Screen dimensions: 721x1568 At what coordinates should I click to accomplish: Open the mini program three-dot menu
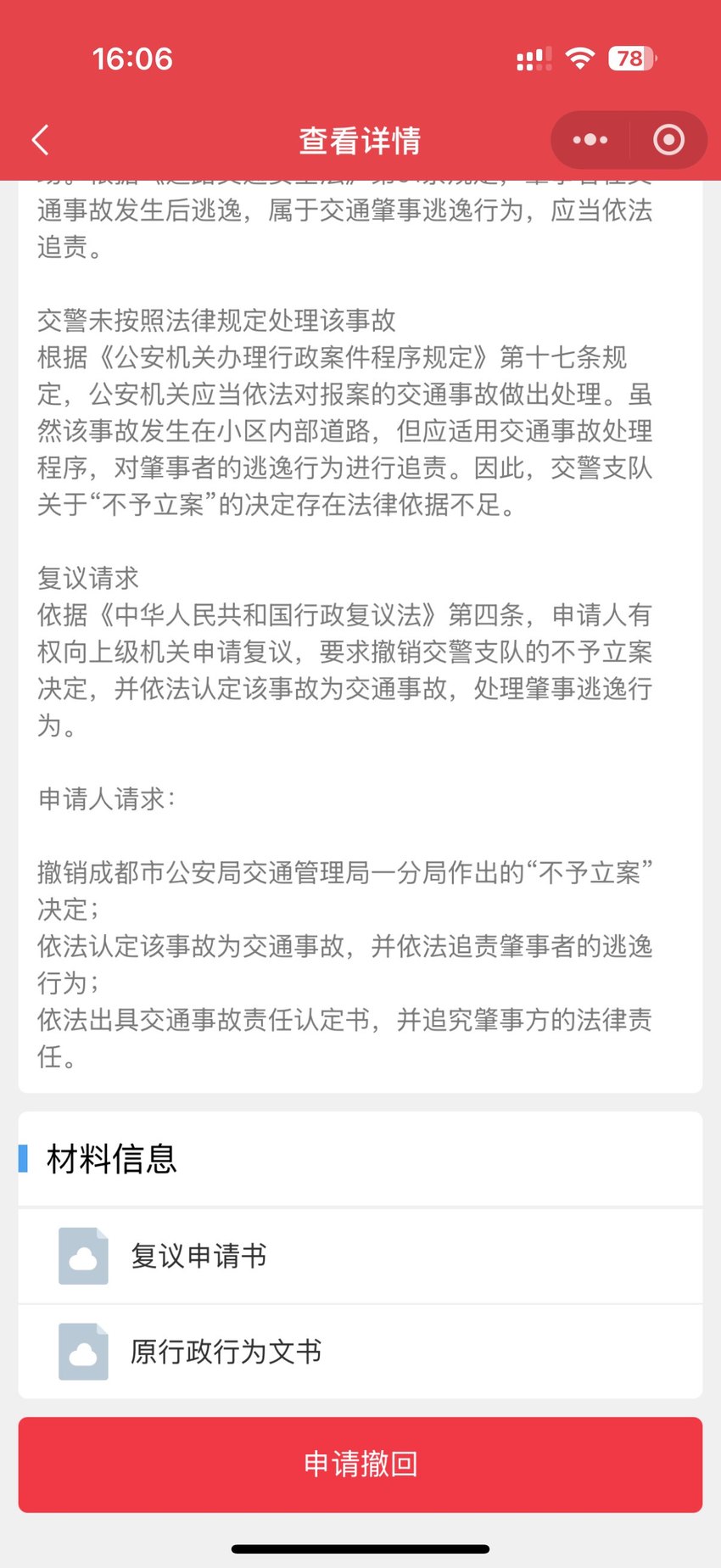click(590, 140)
